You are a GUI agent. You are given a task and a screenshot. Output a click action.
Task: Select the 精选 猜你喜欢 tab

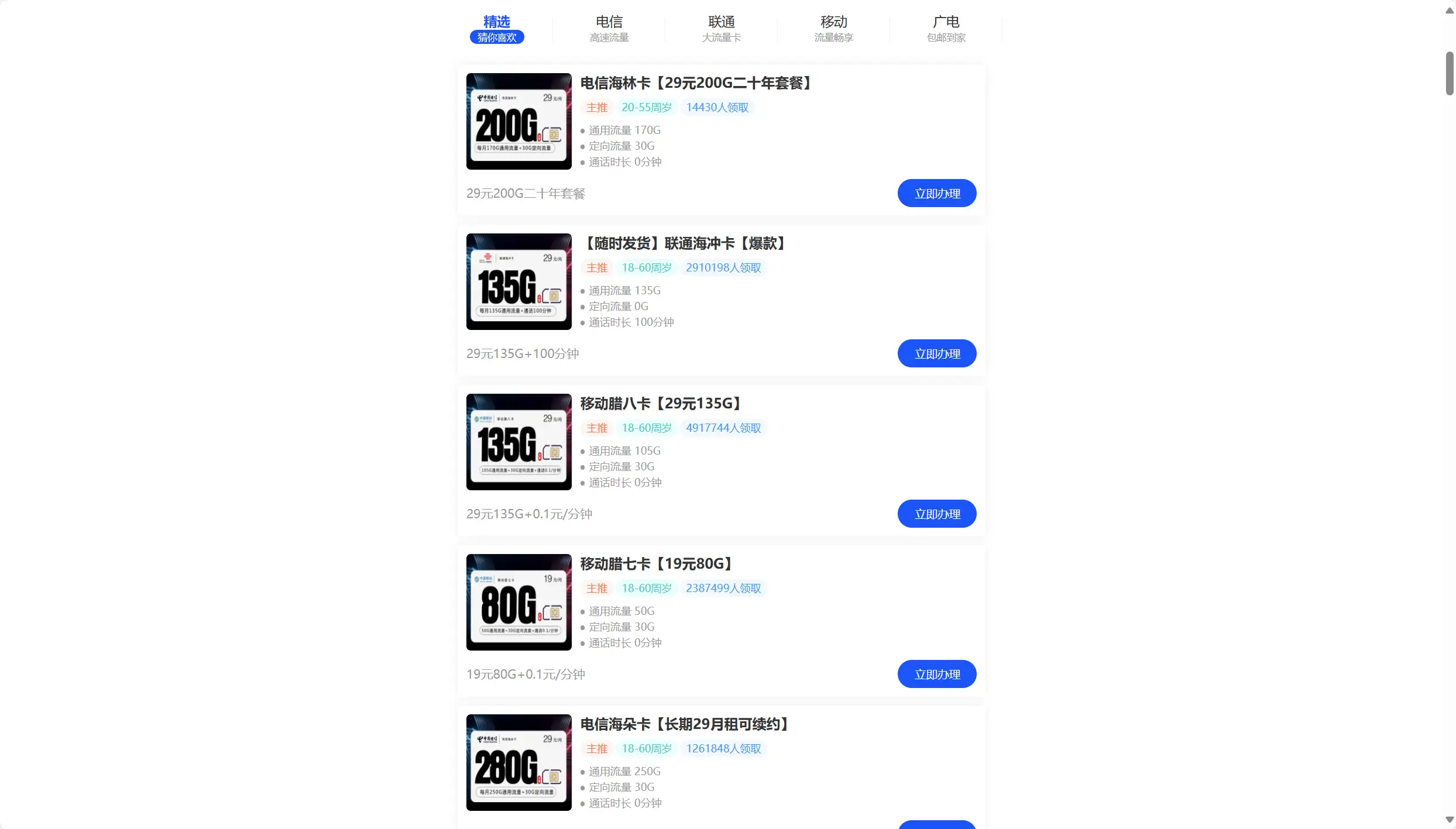pyautogui.click(x=497, y=29)
